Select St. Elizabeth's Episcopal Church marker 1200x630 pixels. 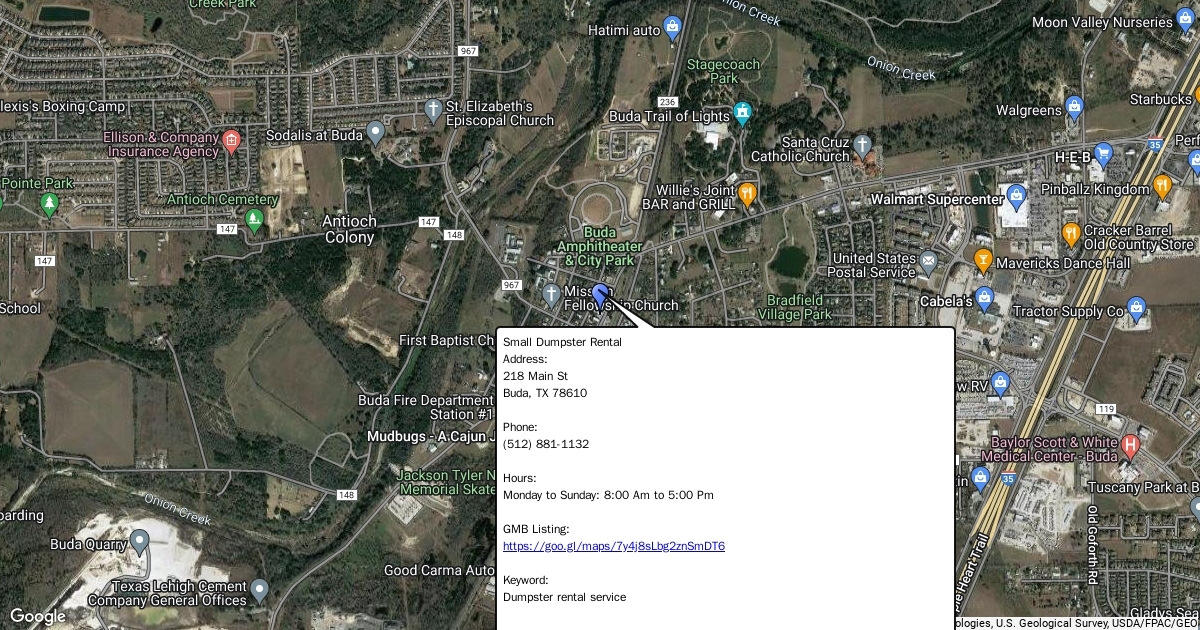click(433, 108)
